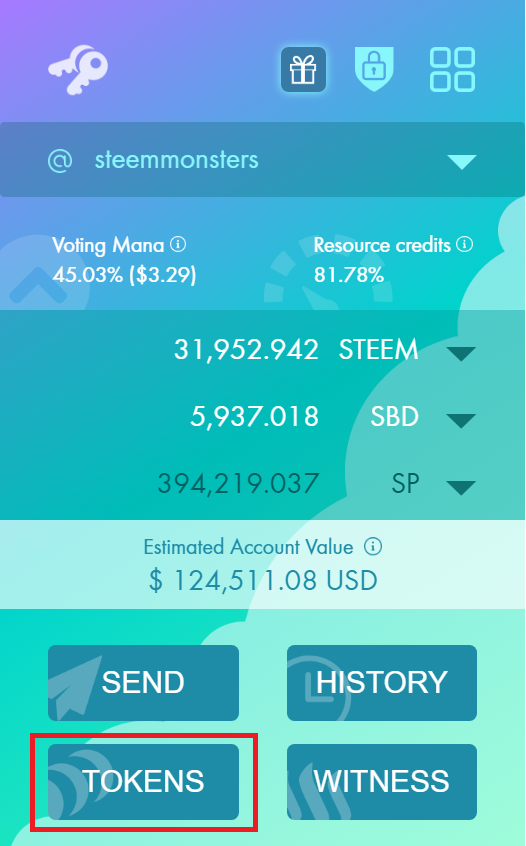Screen dimensions: 526x846
Task: Expand the SP balance options arrow
Action: tap(461, 487)
